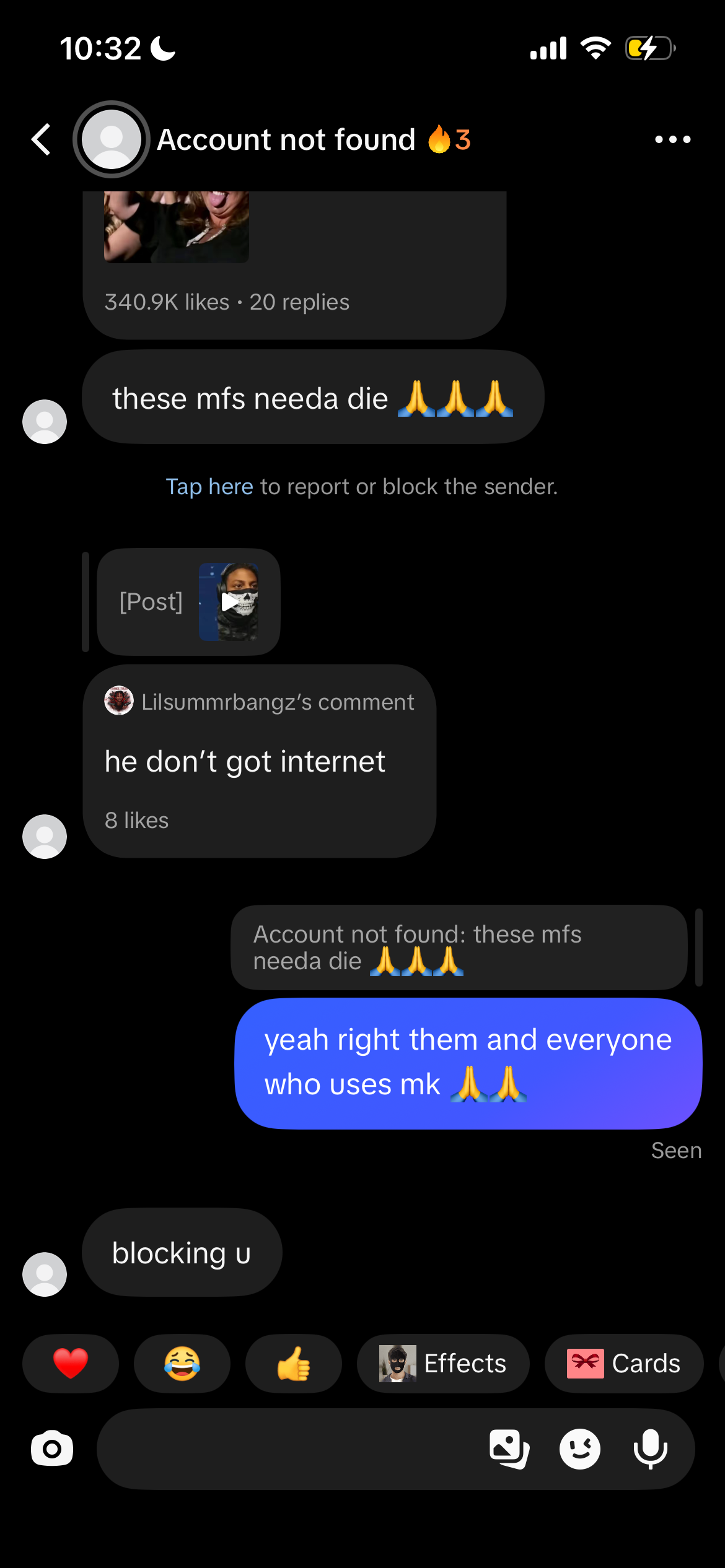Go back to the inbox

(41, 139)
